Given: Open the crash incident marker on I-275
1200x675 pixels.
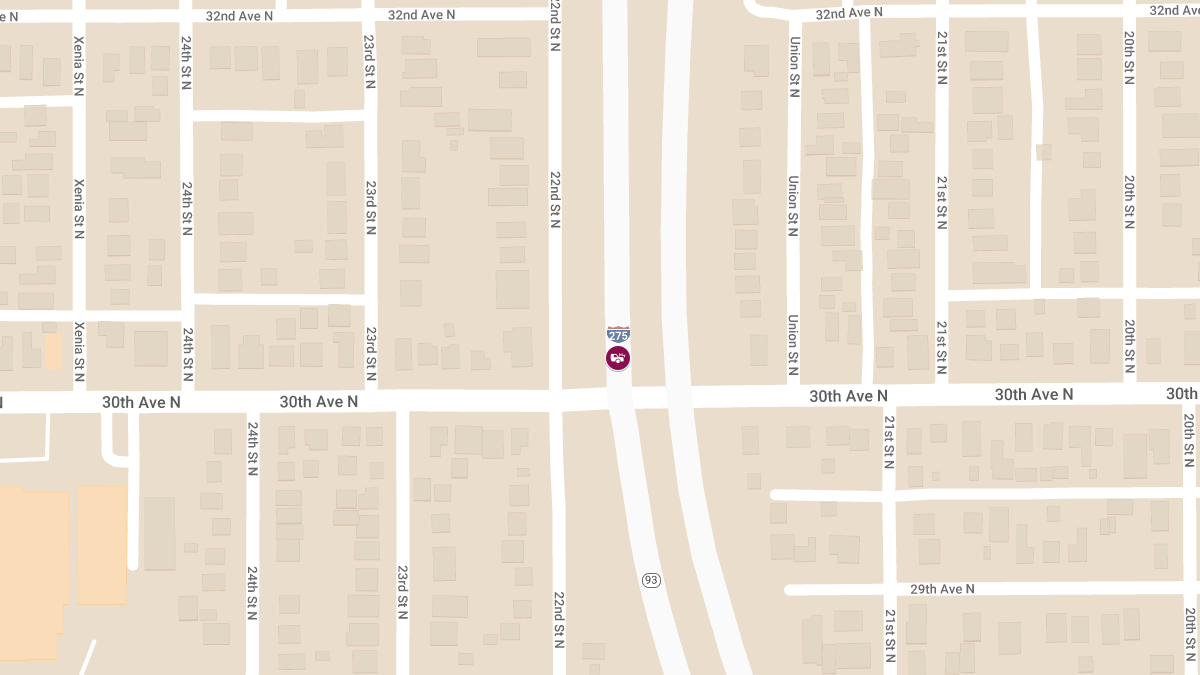Looking at the screenshot, I should click(x=618, y=358).
